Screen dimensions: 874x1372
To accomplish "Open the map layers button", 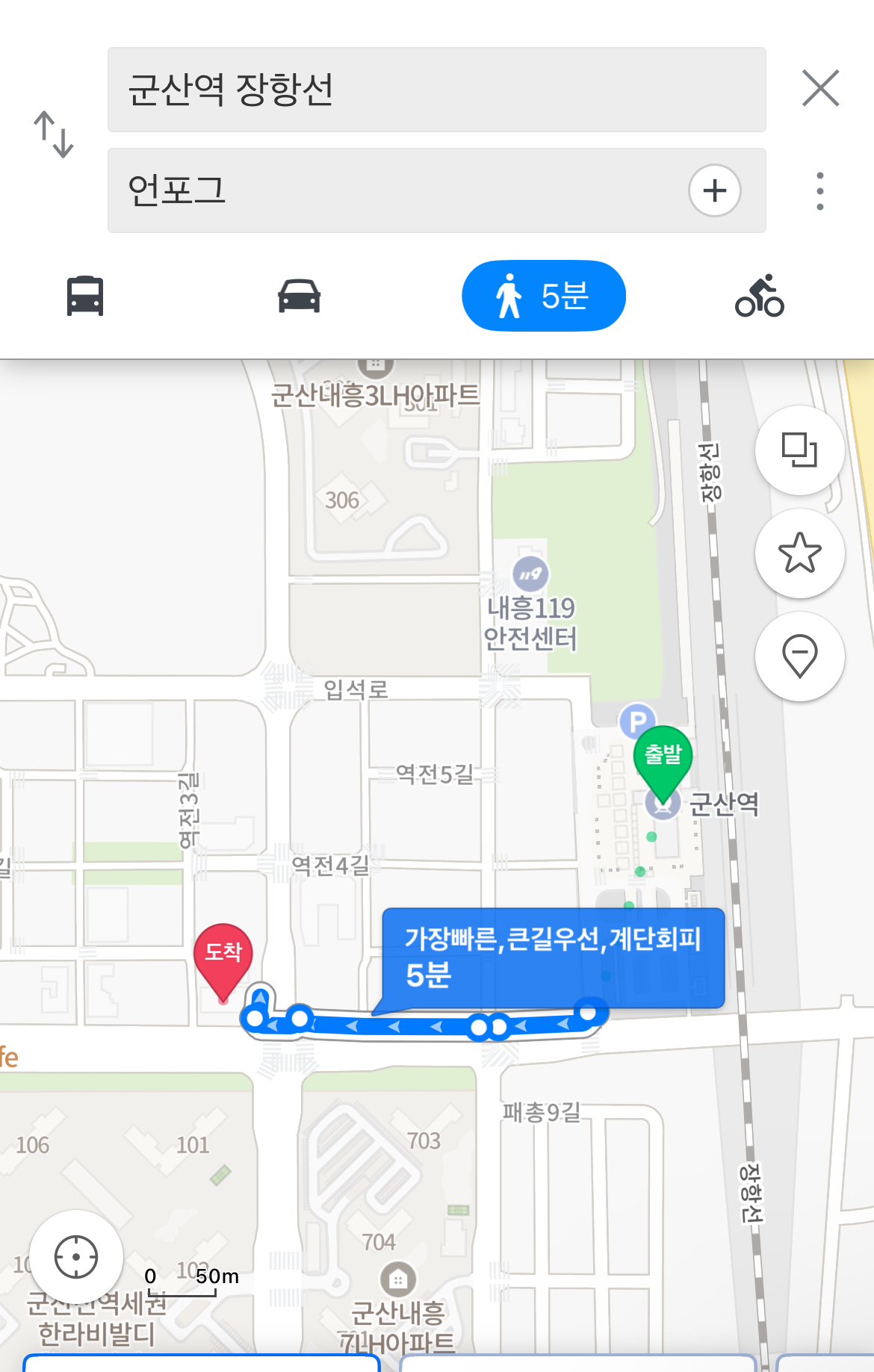I will pyautogui.click(x=799, y=450).
